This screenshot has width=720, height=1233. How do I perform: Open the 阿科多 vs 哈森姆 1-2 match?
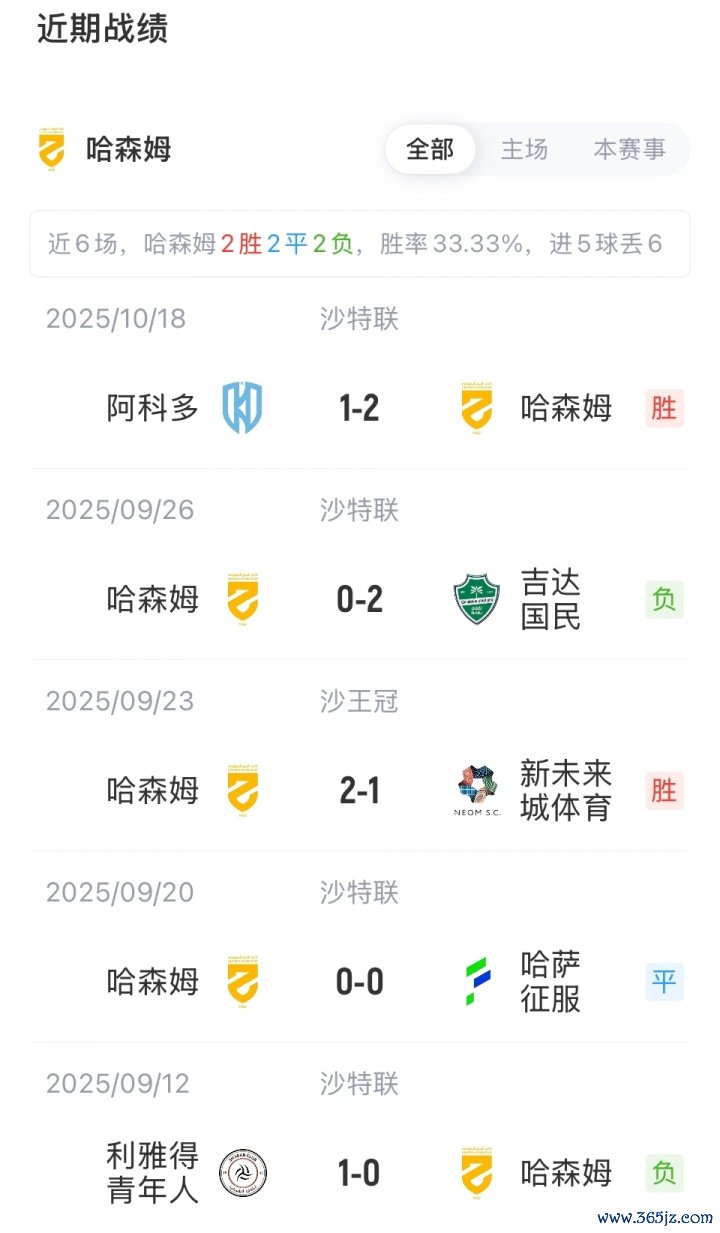pyautogui.click(x=359, y=408)
